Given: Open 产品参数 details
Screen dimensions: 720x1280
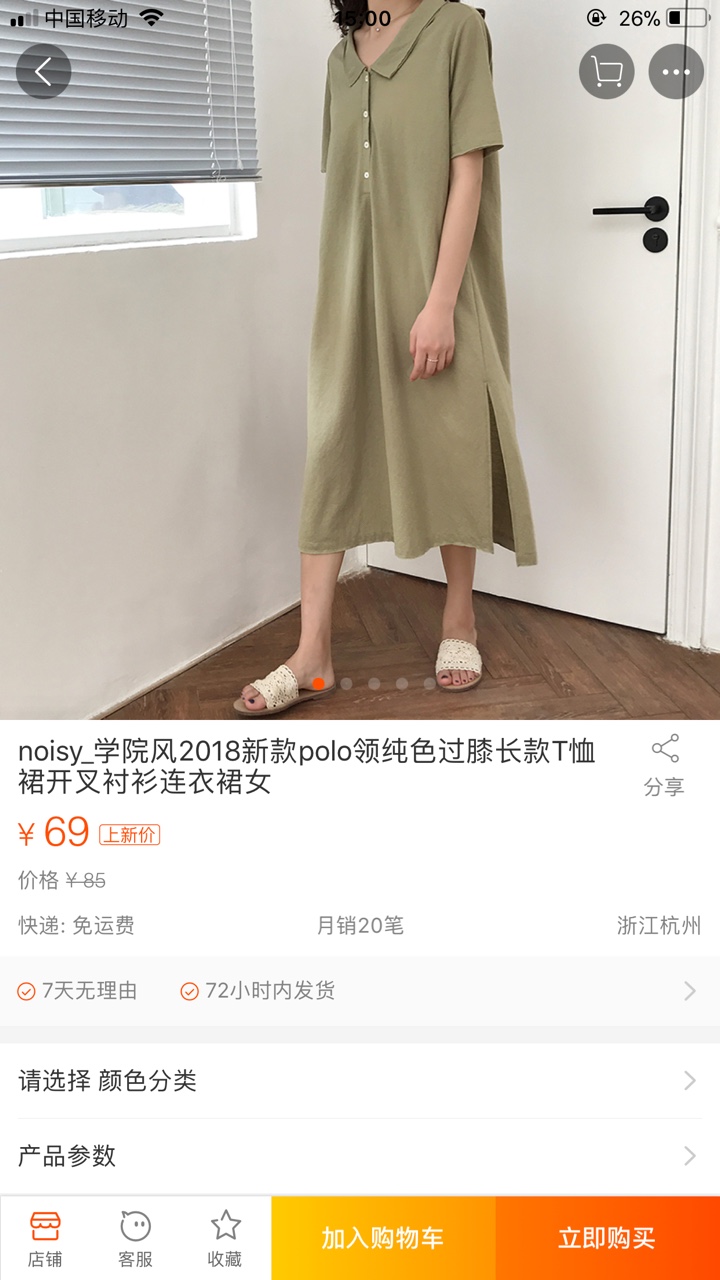Looking at the screenshot, I should [x=360, y=1156].
